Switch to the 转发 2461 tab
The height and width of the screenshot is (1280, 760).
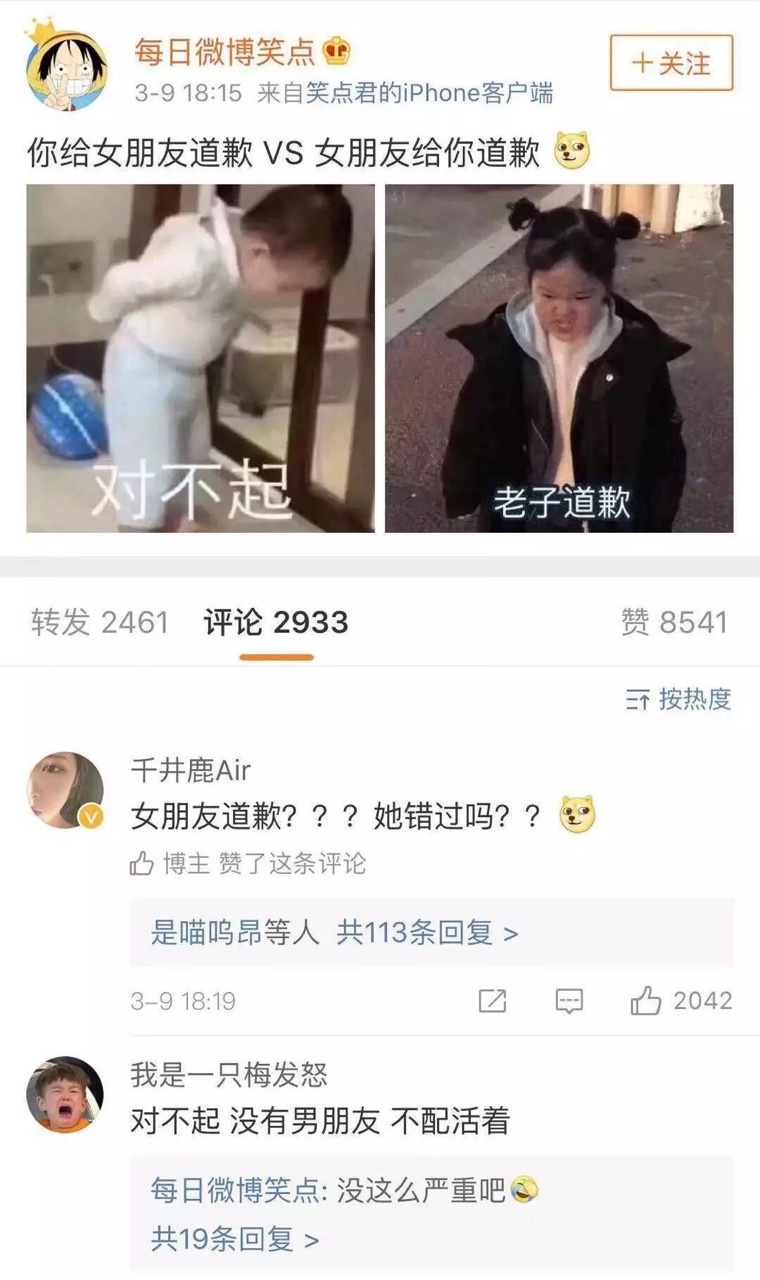[99, 622]
